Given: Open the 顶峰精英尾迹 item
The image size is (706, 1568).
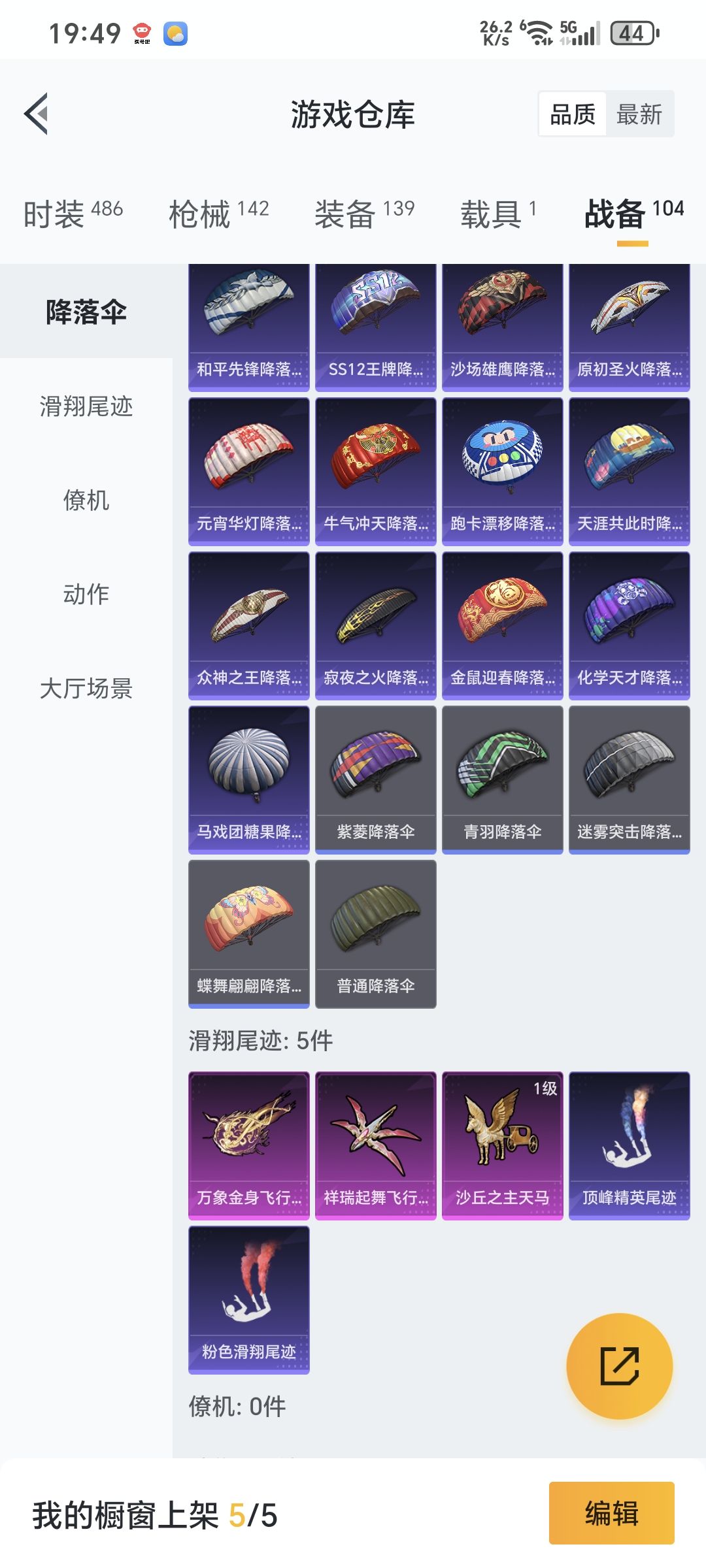Looking at the screenshot, I should [x=629, y=1145].
